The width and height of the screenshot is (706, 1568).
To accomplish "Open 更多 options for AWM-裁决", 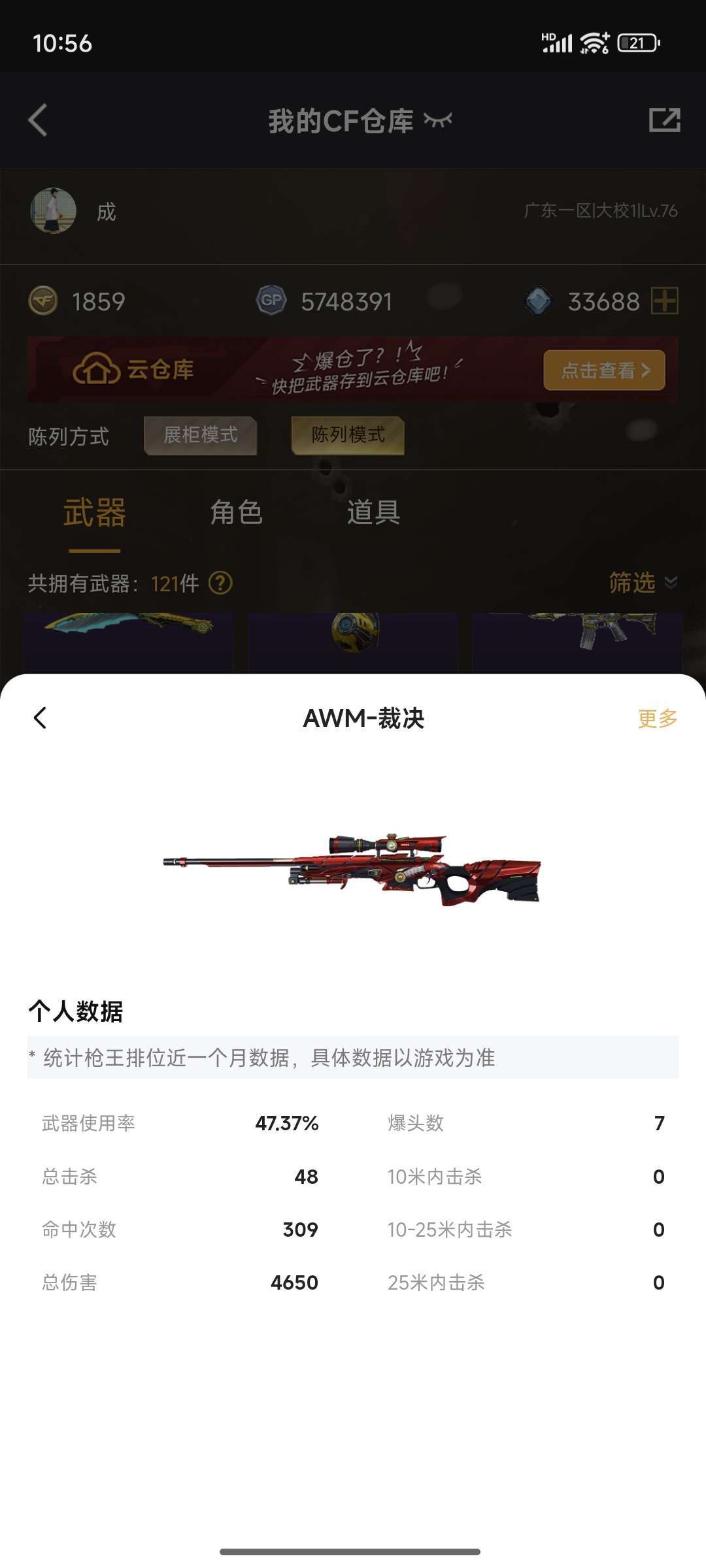I will point(657,719).
